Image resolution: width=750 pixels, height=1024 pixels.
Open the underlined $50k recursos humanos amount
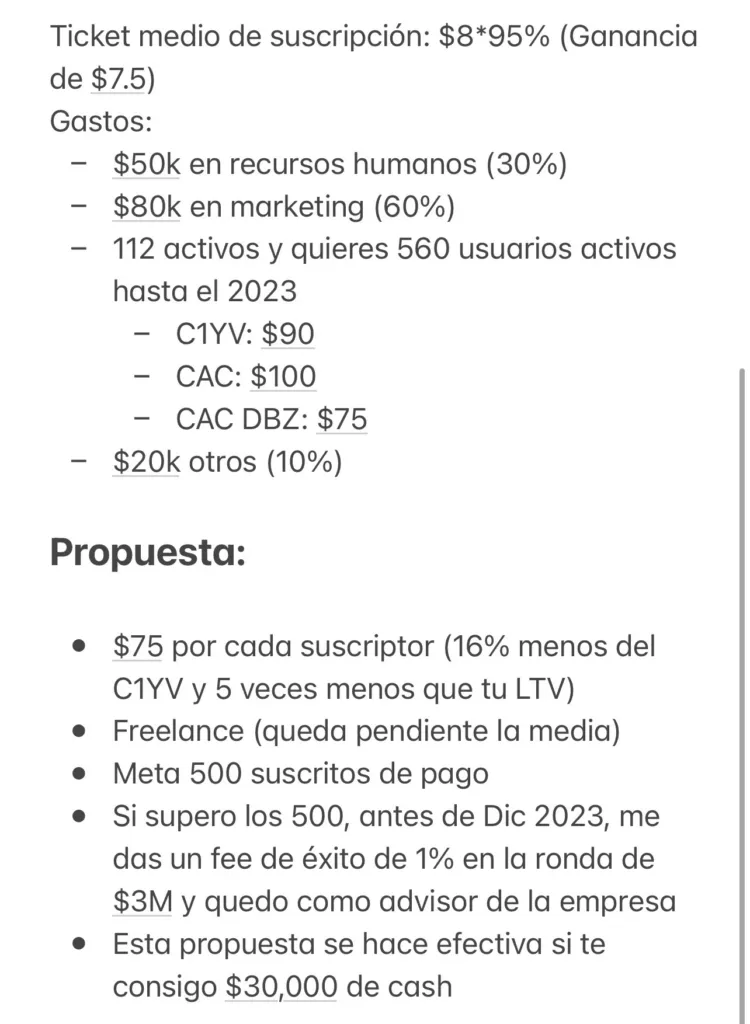(146, 164)
